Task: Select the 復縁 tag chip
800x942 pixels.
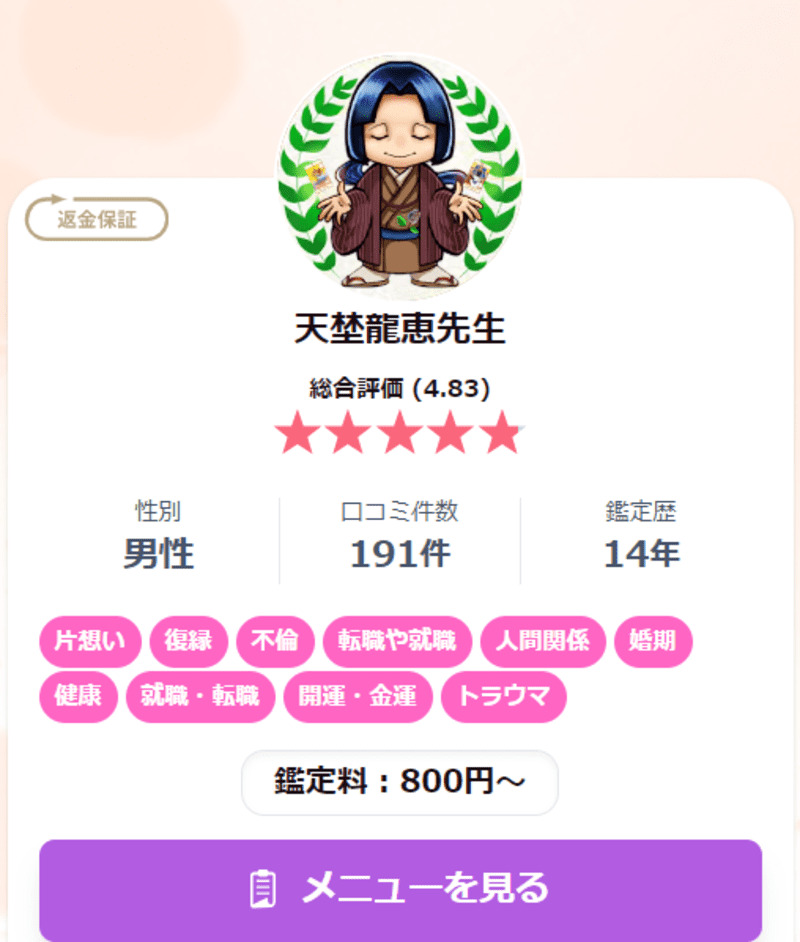Action: [x=189, y=641]
